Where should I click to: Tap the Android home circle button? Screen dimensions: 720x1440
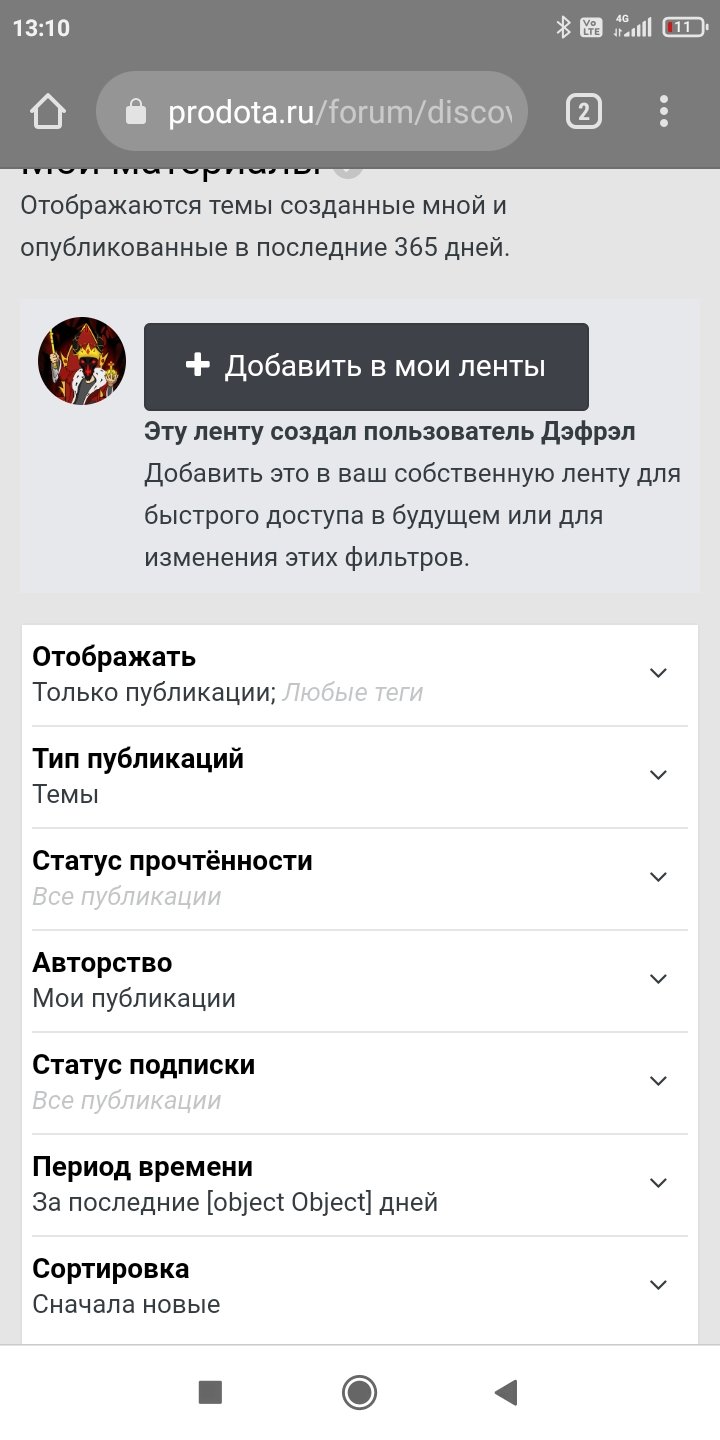click(359, 1392)
